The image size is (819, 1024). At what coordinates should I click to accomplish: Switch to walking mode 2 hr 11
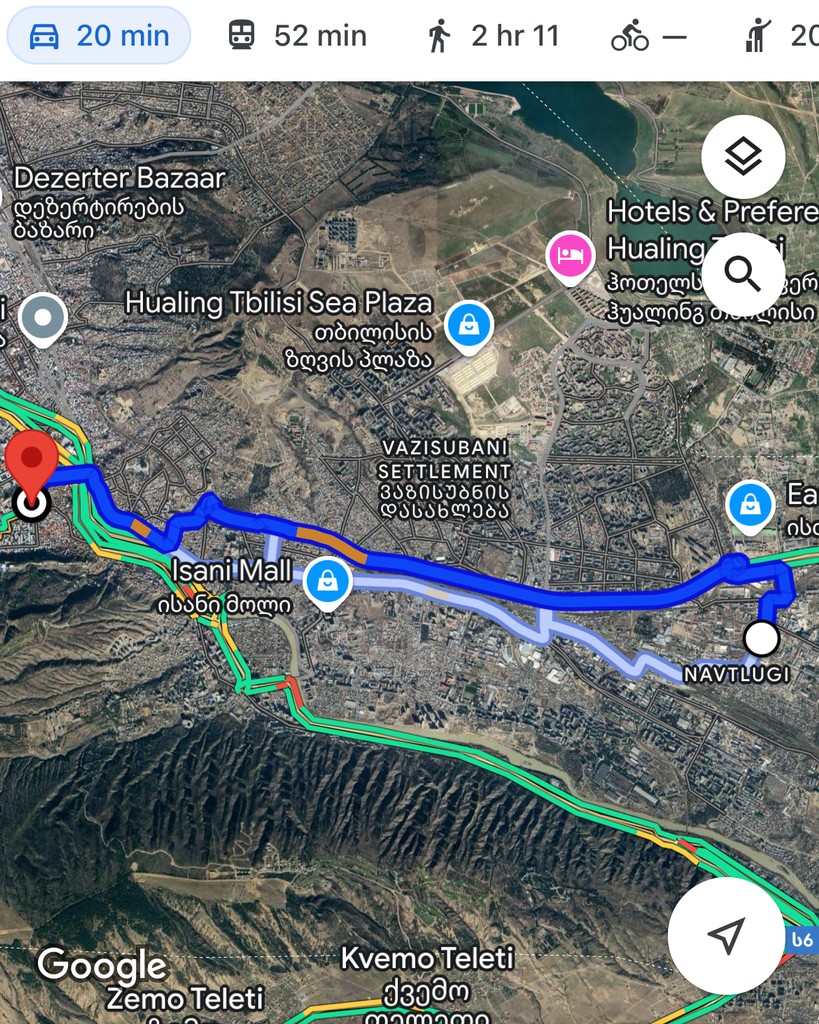(492, 36)
